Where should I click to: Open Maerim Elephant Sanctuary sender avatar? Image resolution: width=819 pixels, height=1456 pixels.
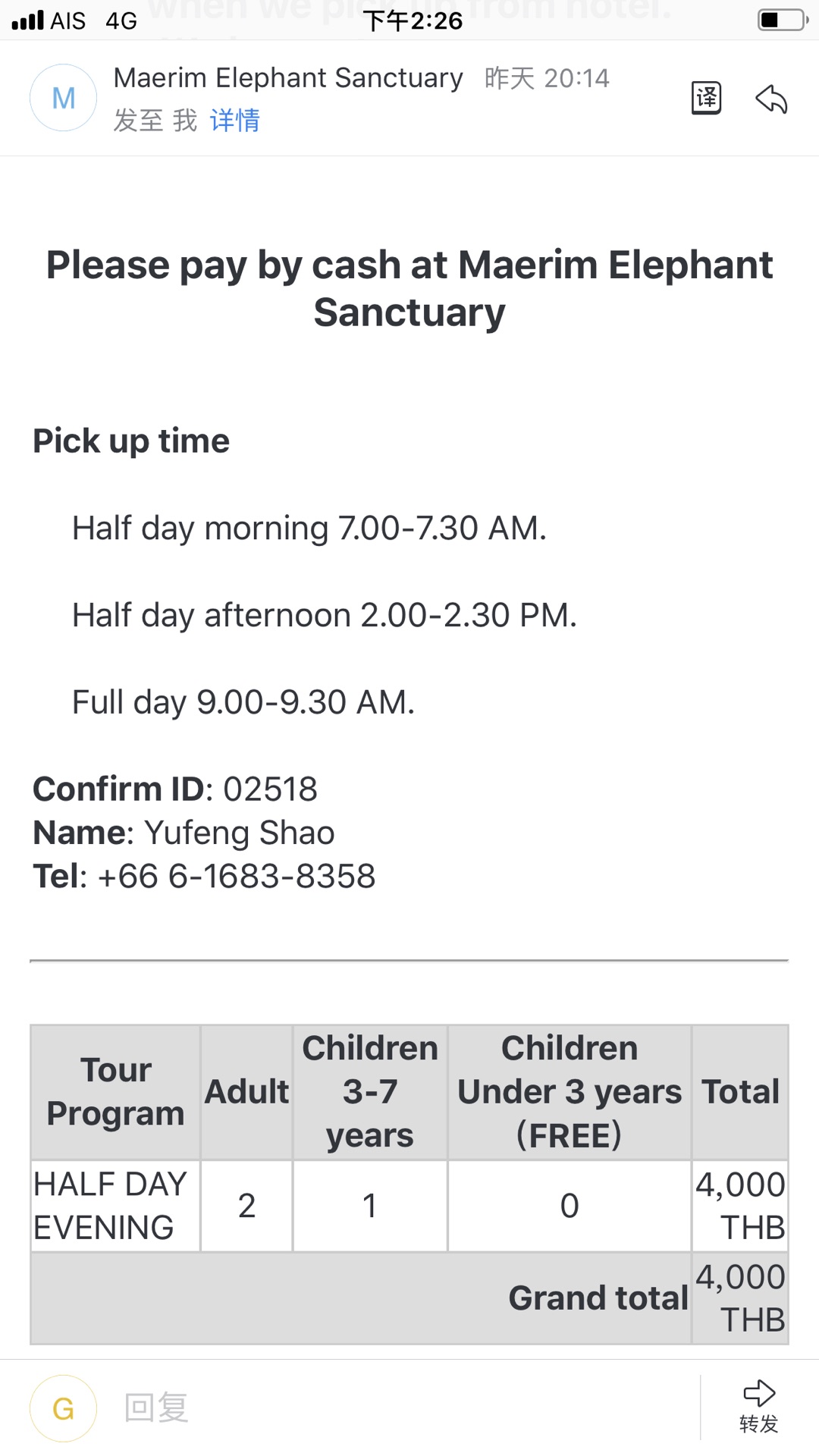pos(64,98)
